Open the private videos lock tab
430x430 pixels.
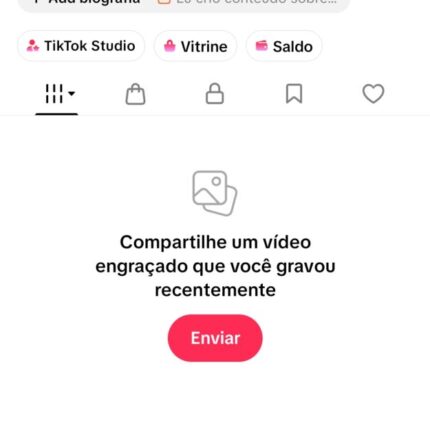click(215, 94)
